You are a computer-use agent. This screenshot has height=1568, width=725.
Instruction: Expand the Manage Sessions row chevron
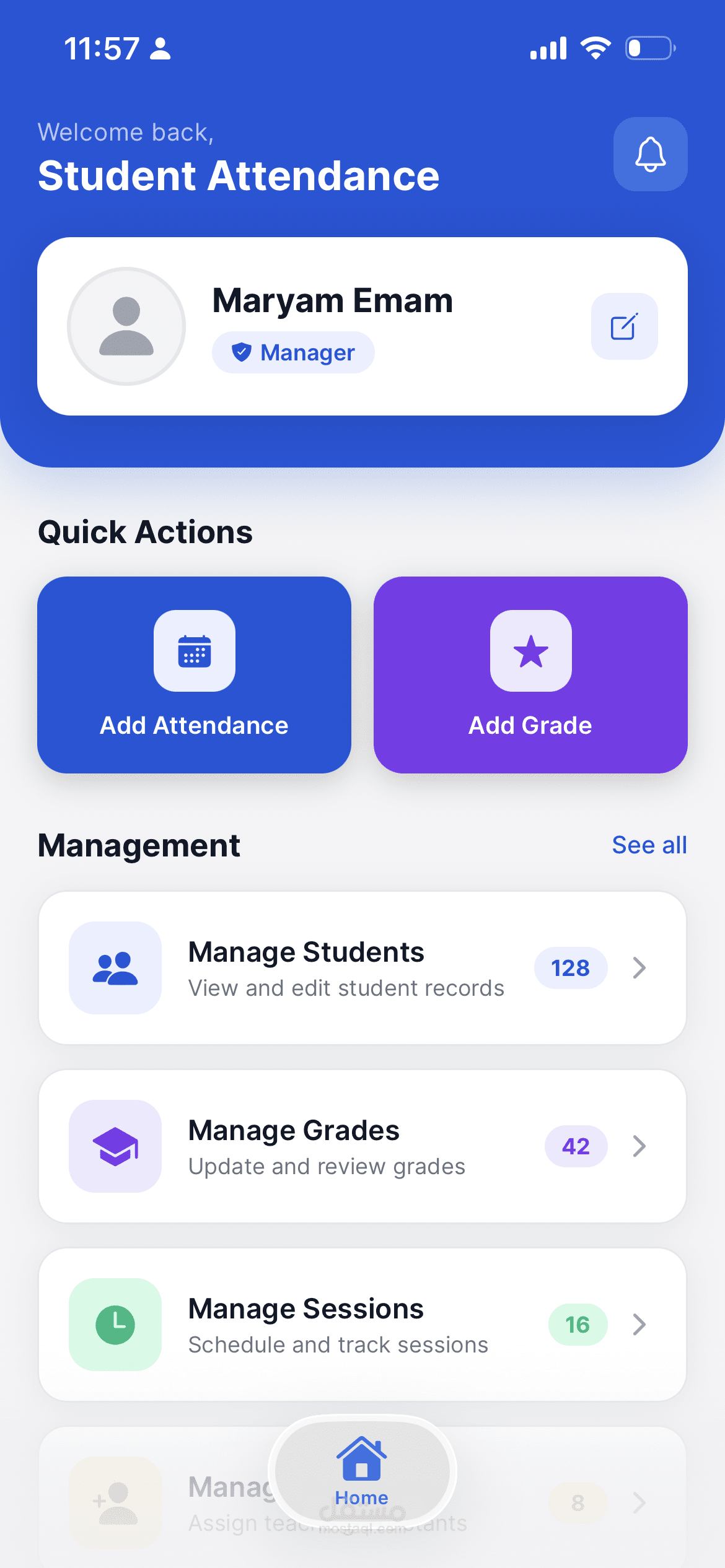pyautogui.click(x=639, y=1325)
